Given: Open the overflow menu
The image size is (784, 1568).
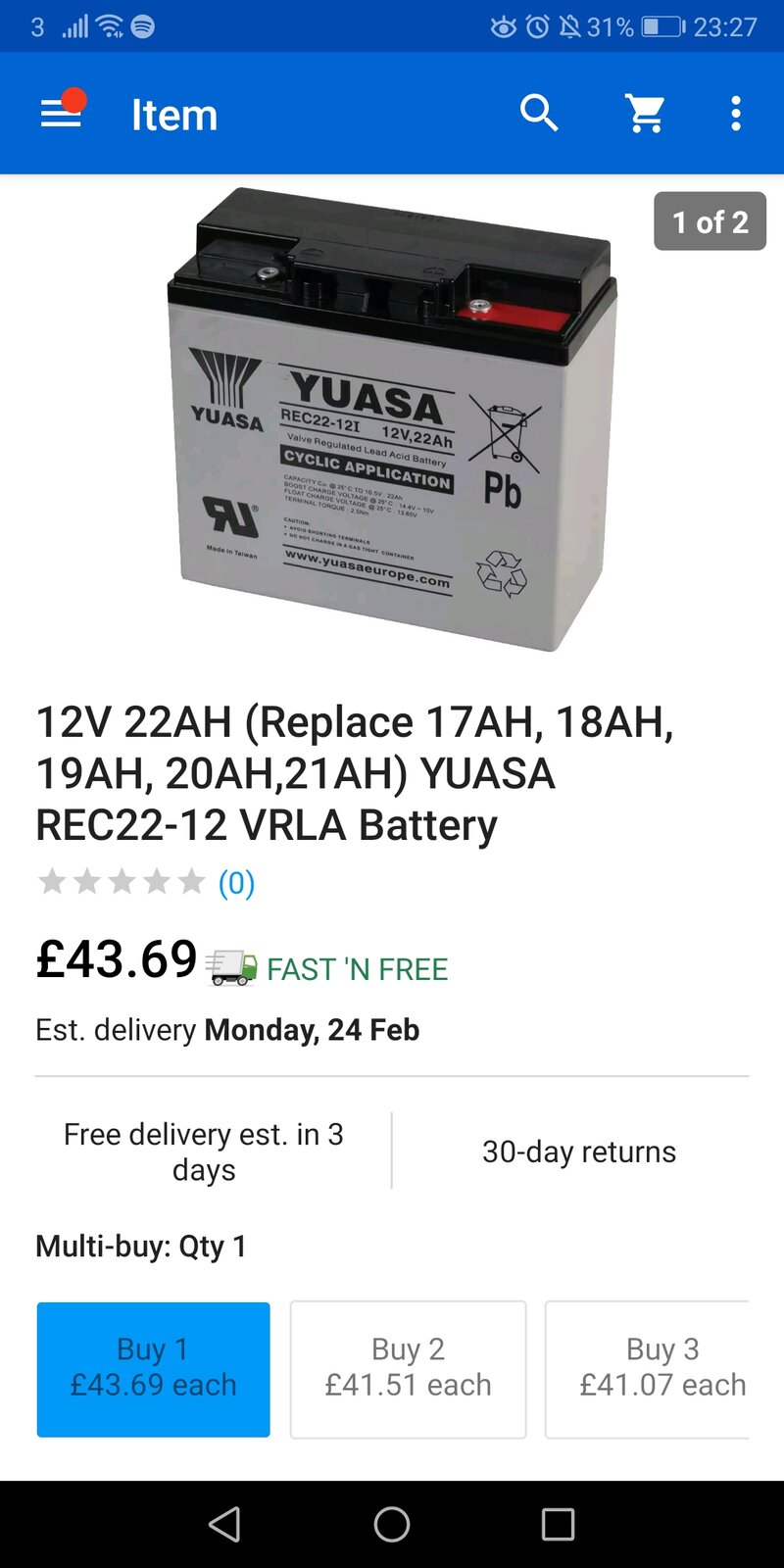Looking at the screenshot, I should [736, 114].
